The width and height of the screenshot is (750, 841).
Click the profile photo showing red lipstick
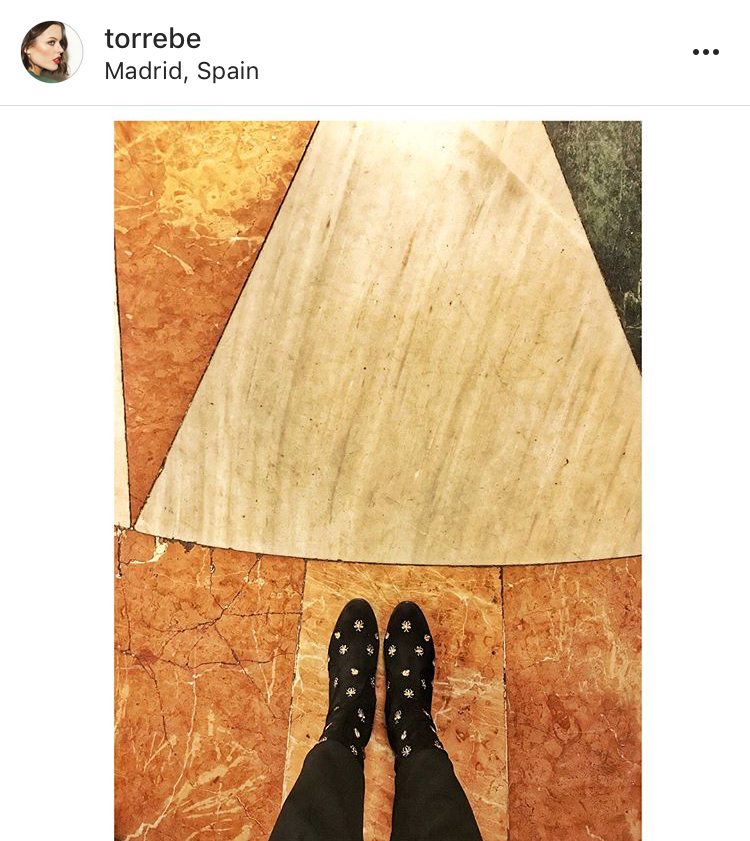pos(52,51)
